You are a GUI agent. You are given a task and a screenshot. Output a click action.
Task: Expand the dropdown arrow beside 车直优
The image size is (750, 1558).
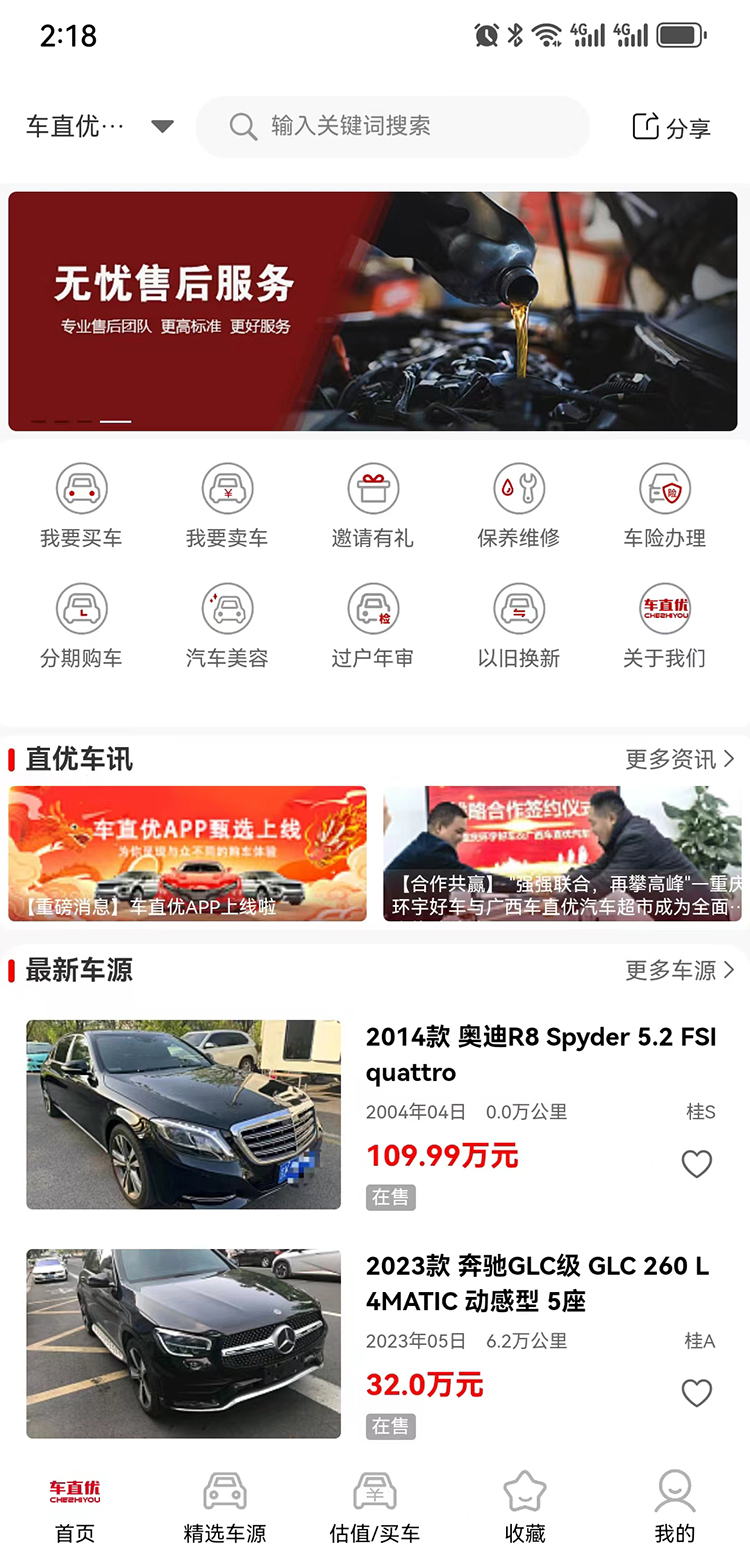[x=162, y=126]
